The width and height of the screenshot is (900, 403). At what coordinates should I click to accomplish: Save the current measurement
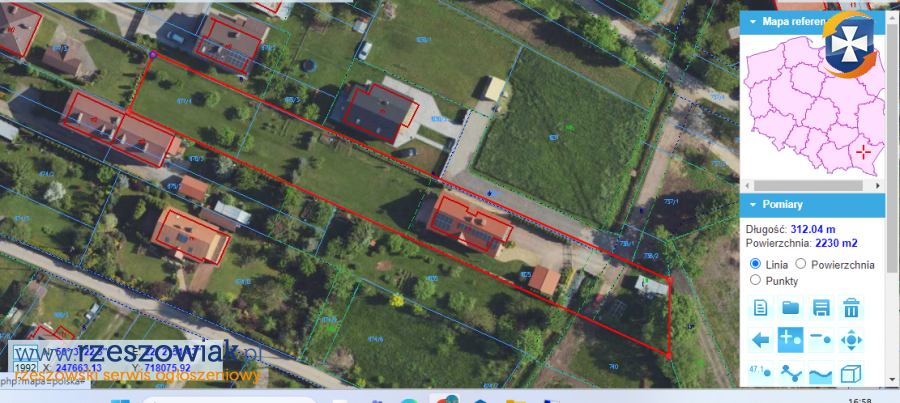coord(821,307)
